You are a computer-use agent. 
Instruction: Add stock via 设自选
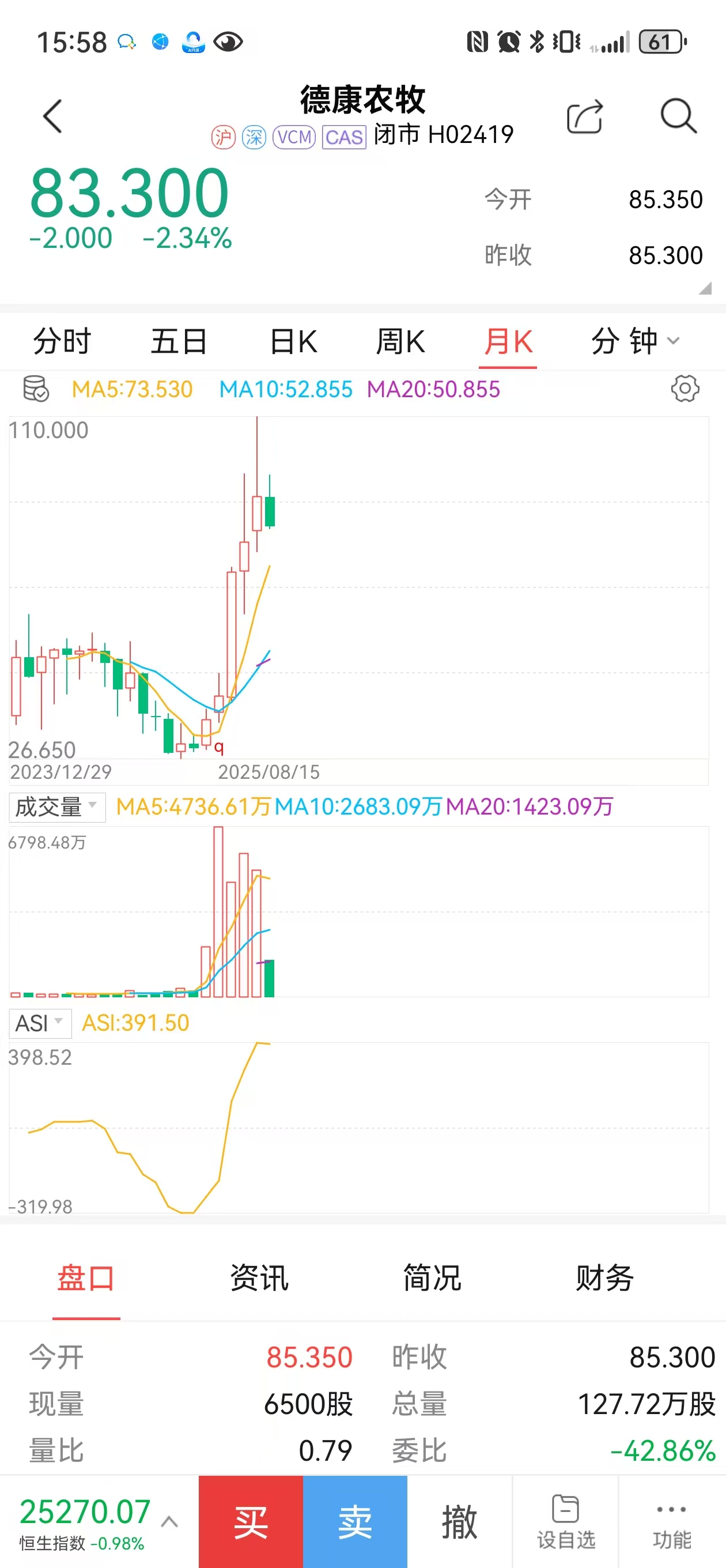tap(565, 1521)
